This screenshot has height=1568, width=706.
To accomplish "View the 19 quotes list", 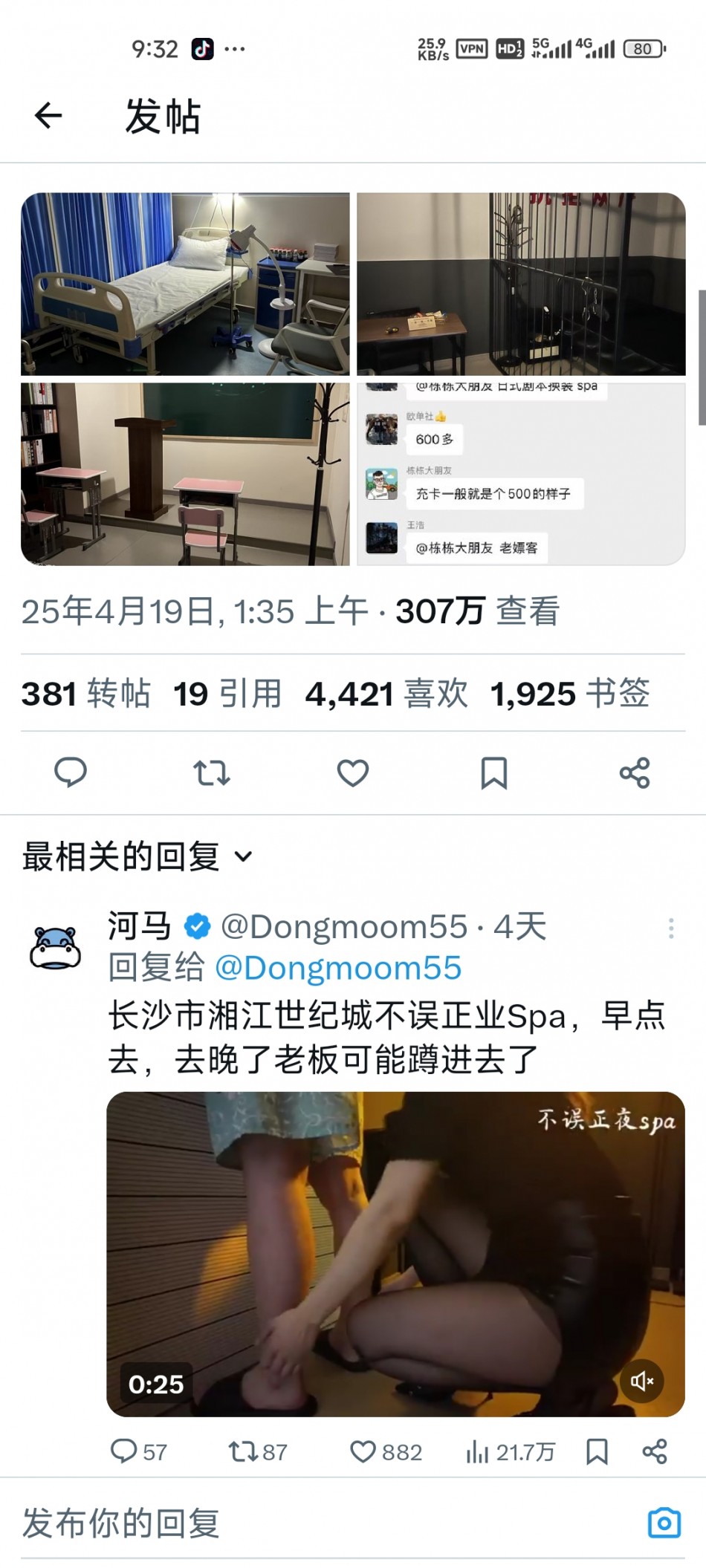I will 227,694.
